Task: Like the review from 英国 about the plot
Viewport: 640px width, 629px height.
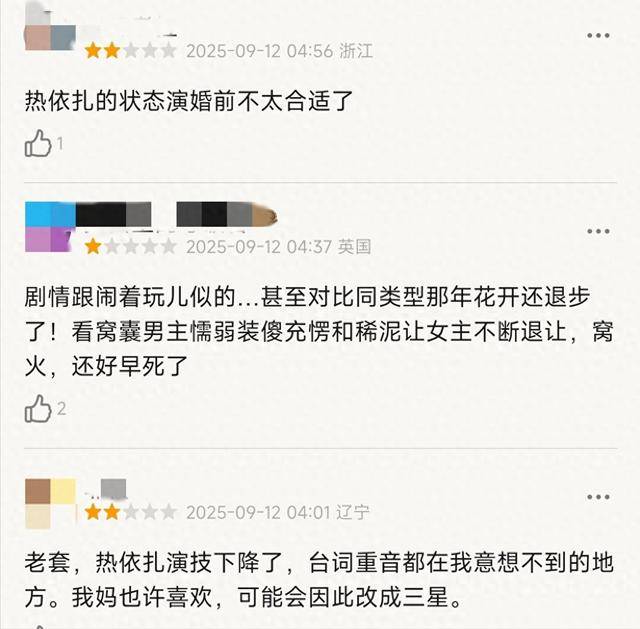Action: (38, 408)
